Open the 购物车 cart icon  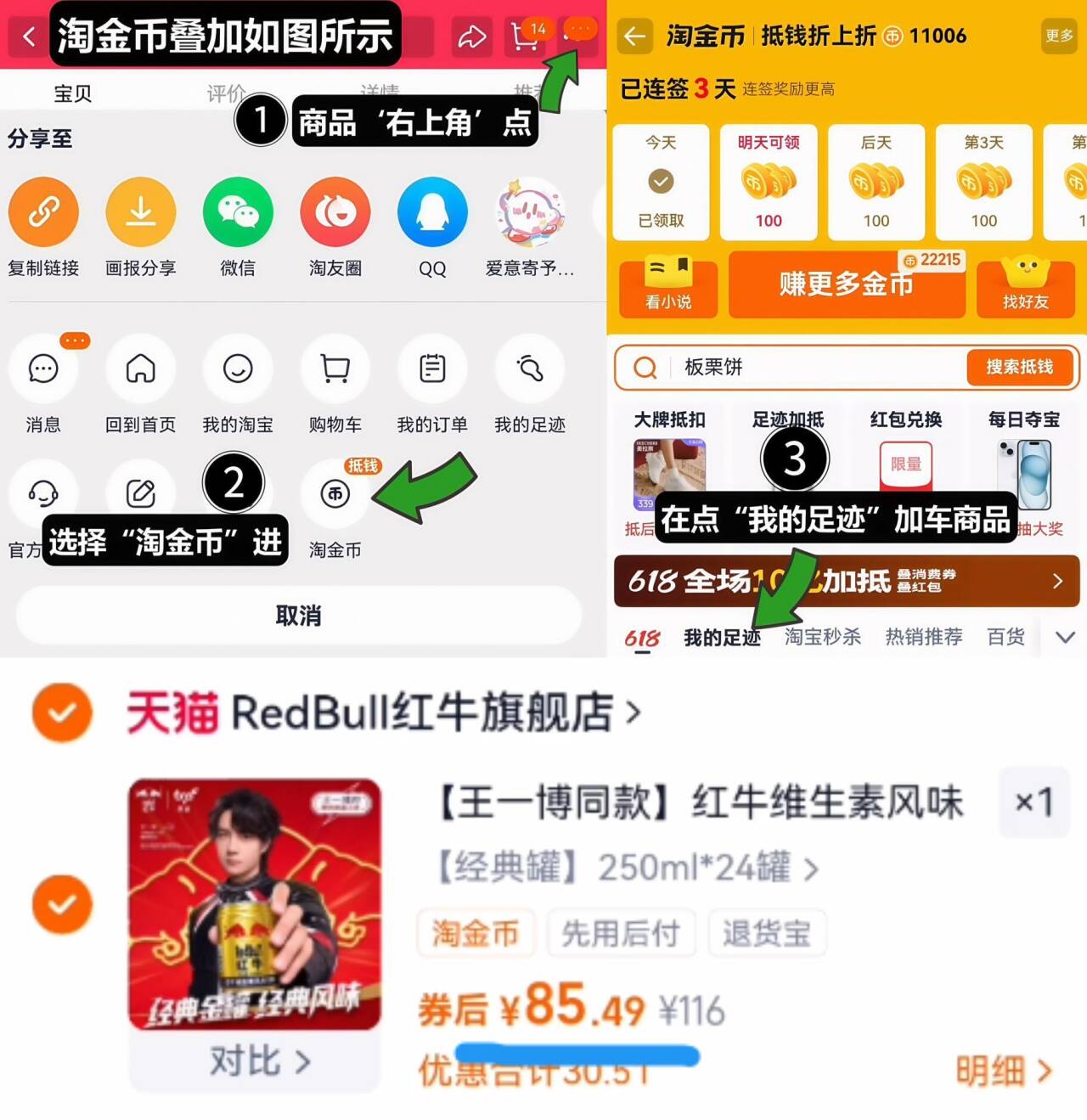point(335,369)
